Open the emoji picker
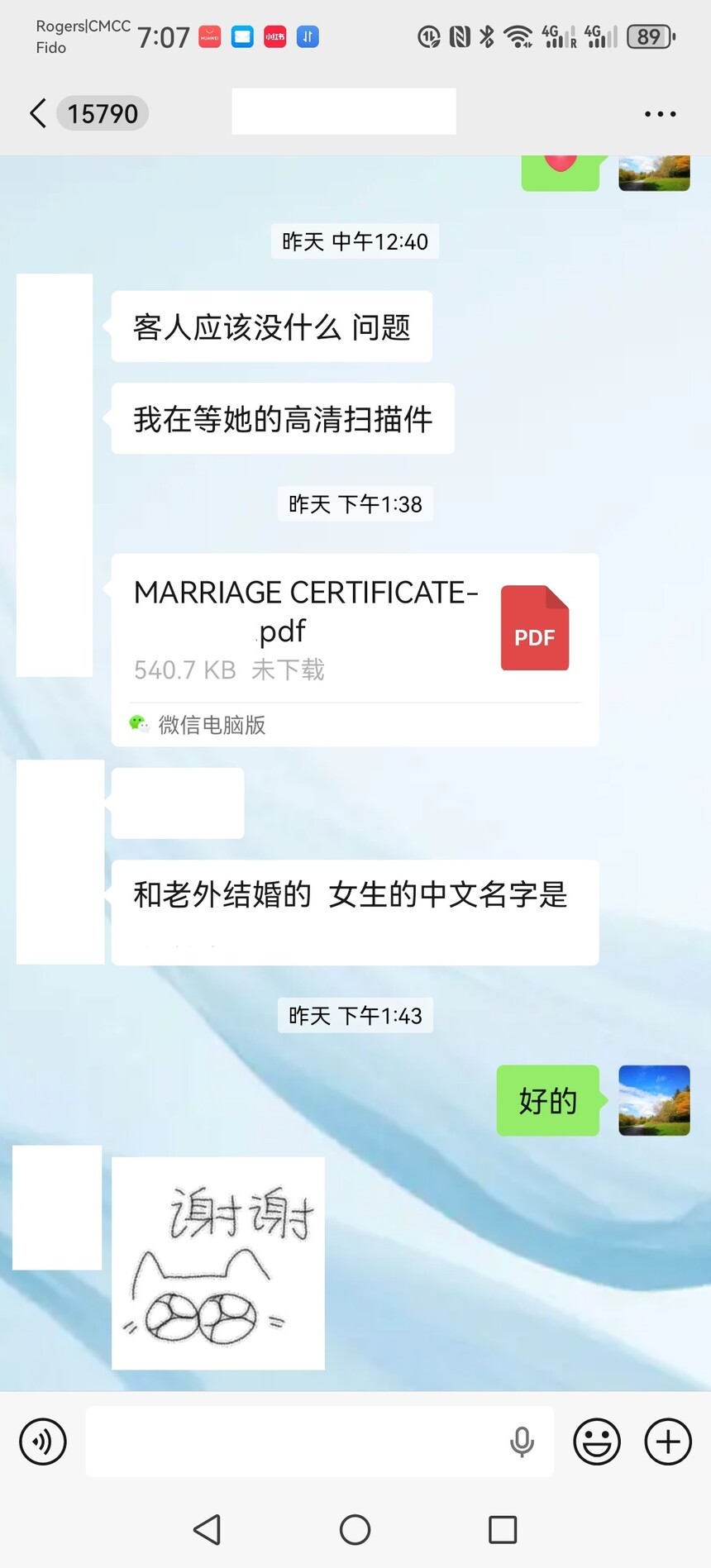Viewport: 711px width, 1568px height. (x=597, y=1442)
